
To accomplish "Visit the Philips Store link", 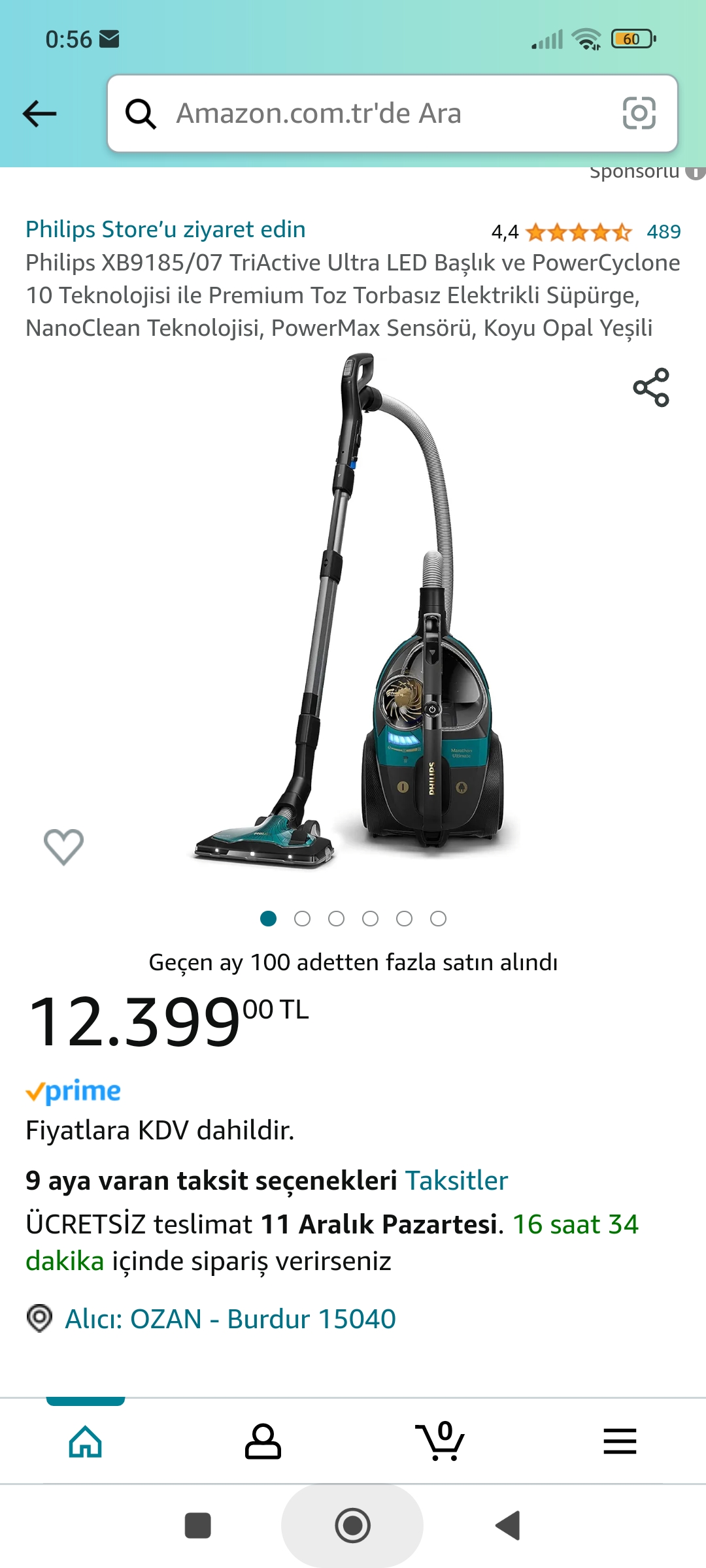I will [x=165, y=229].
